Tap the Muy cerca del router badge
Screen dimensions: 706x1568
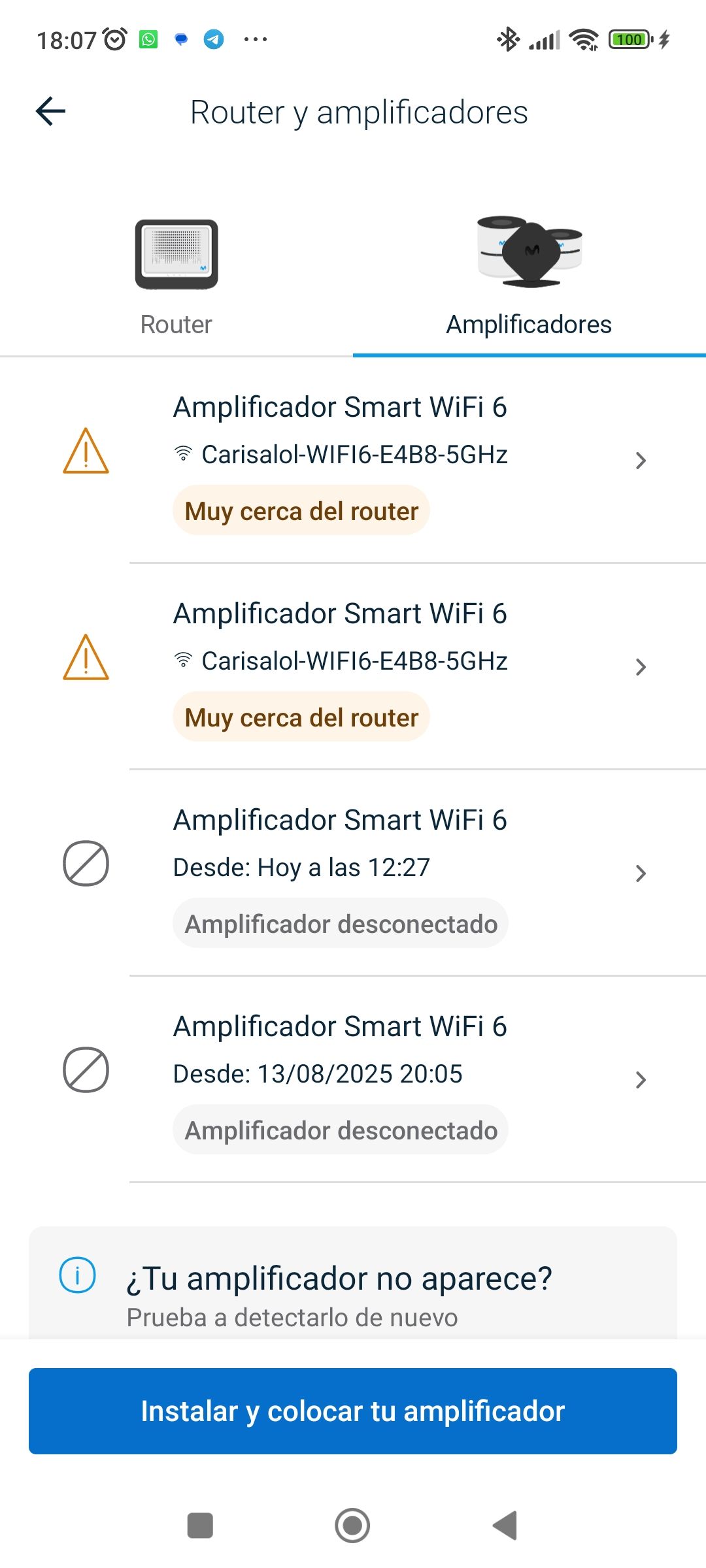(301, 511)
